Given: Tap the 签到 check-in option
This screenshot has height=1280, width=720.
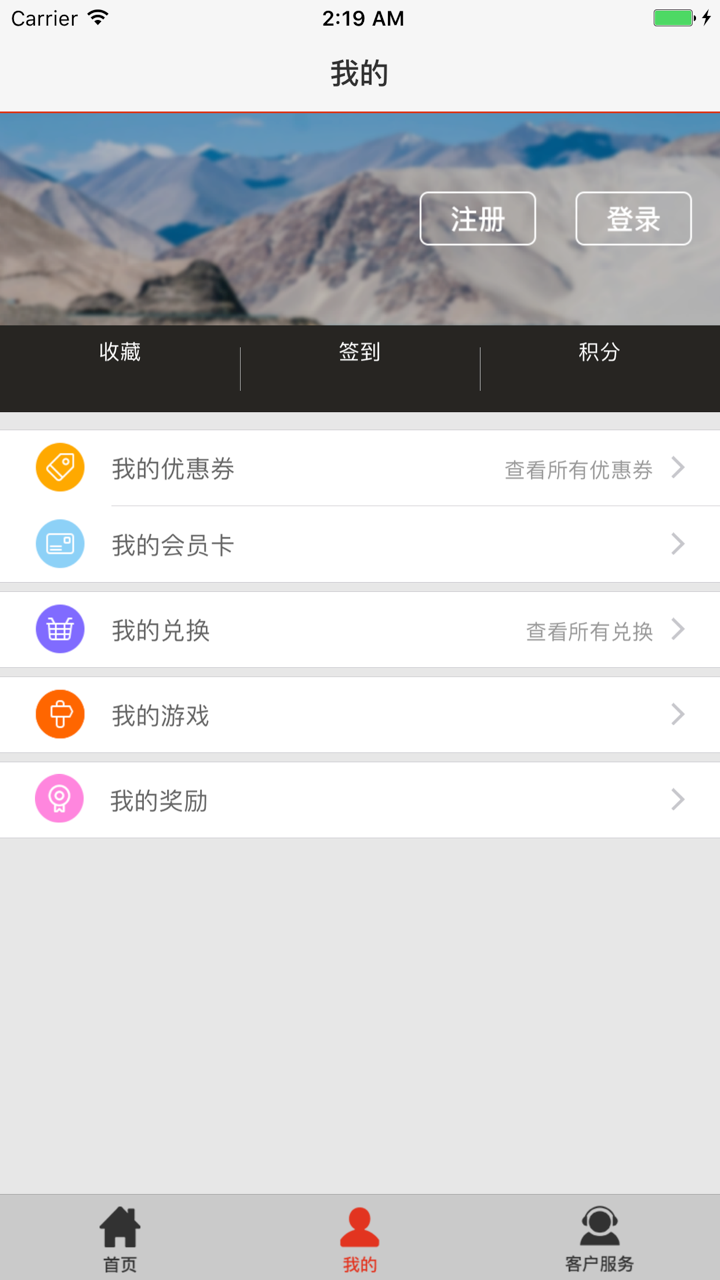Looking at the screenshot, I should coord(359,352).
